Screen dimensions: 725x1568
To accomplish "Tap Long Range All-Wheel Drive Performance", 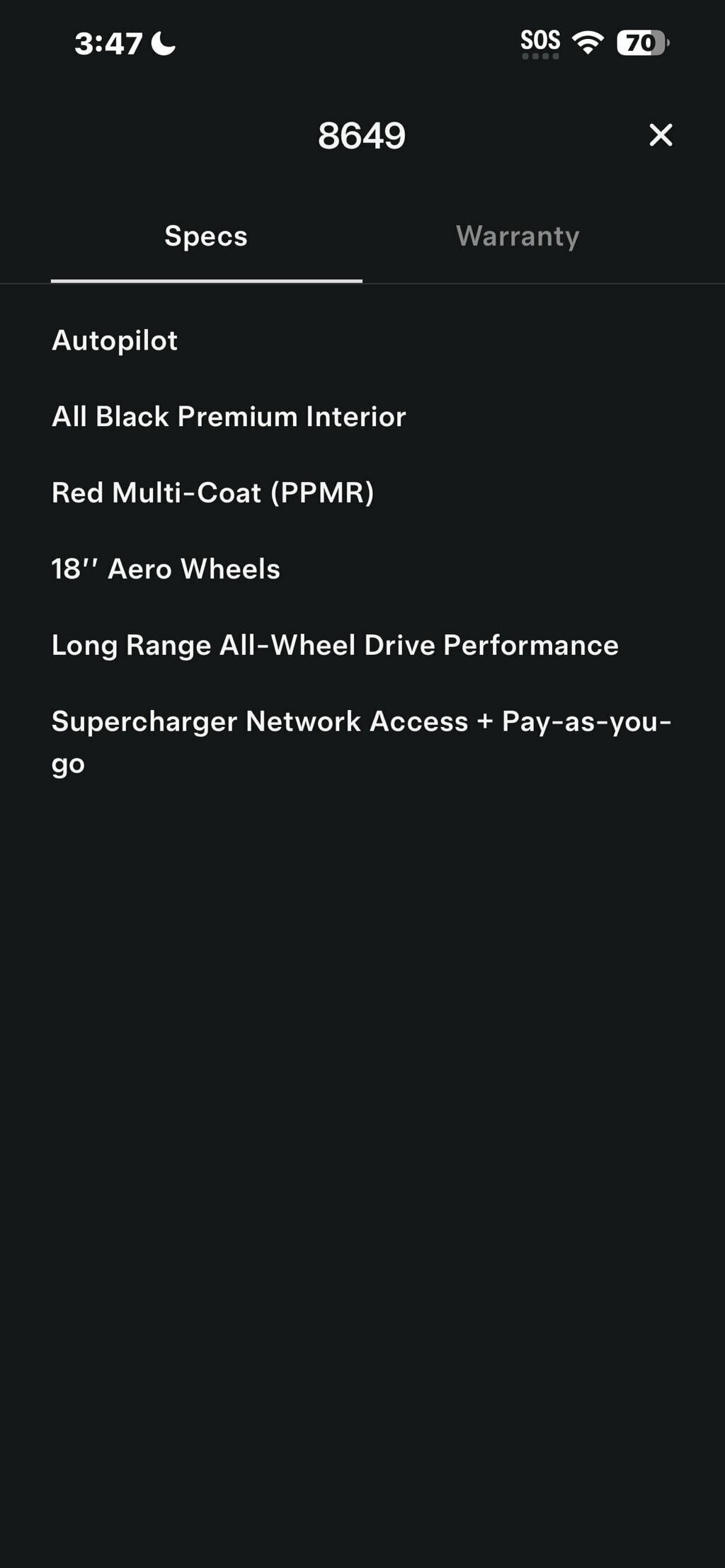I will coord(335,645).
